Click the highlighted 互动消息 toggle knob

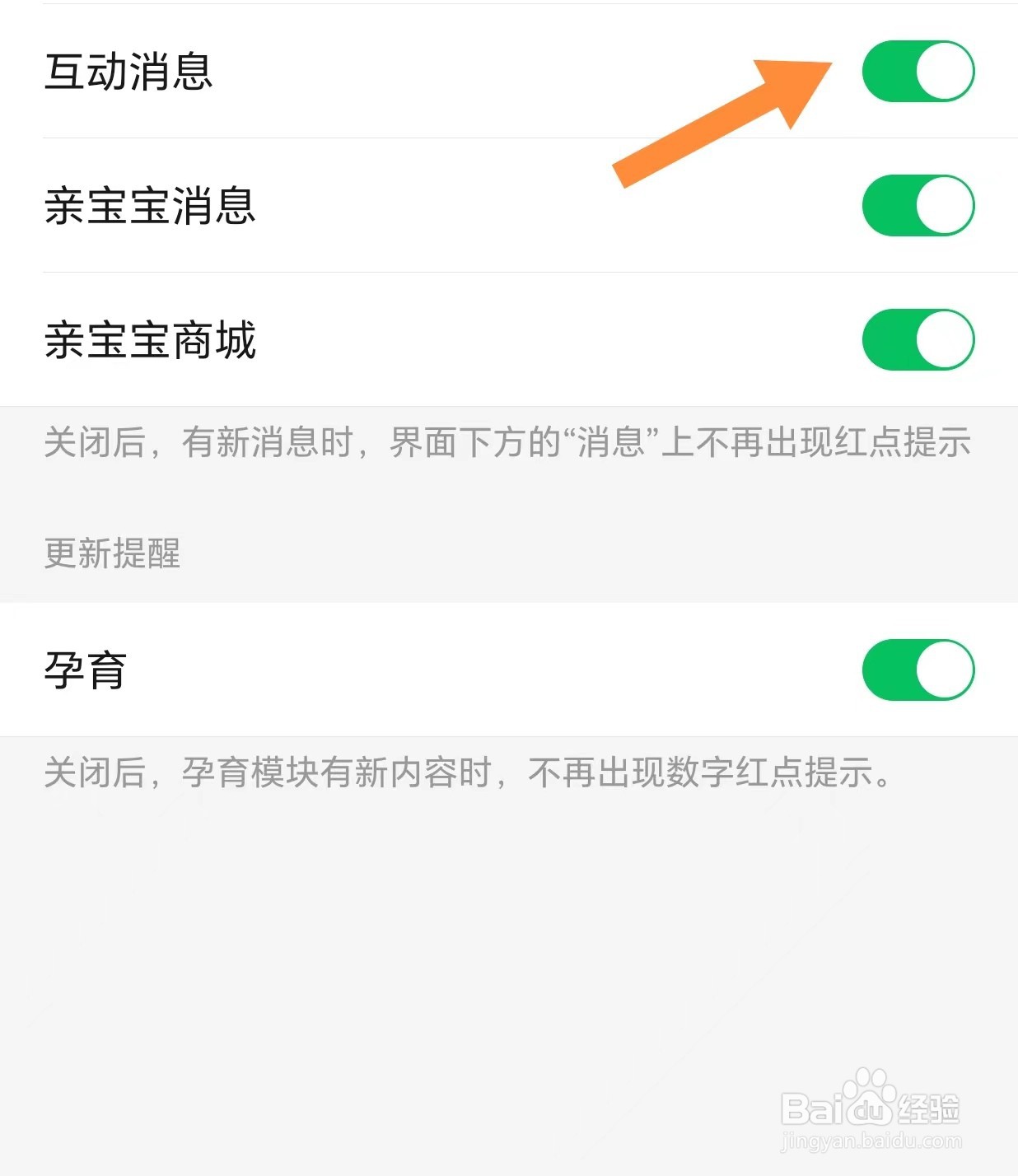point(945,72)
